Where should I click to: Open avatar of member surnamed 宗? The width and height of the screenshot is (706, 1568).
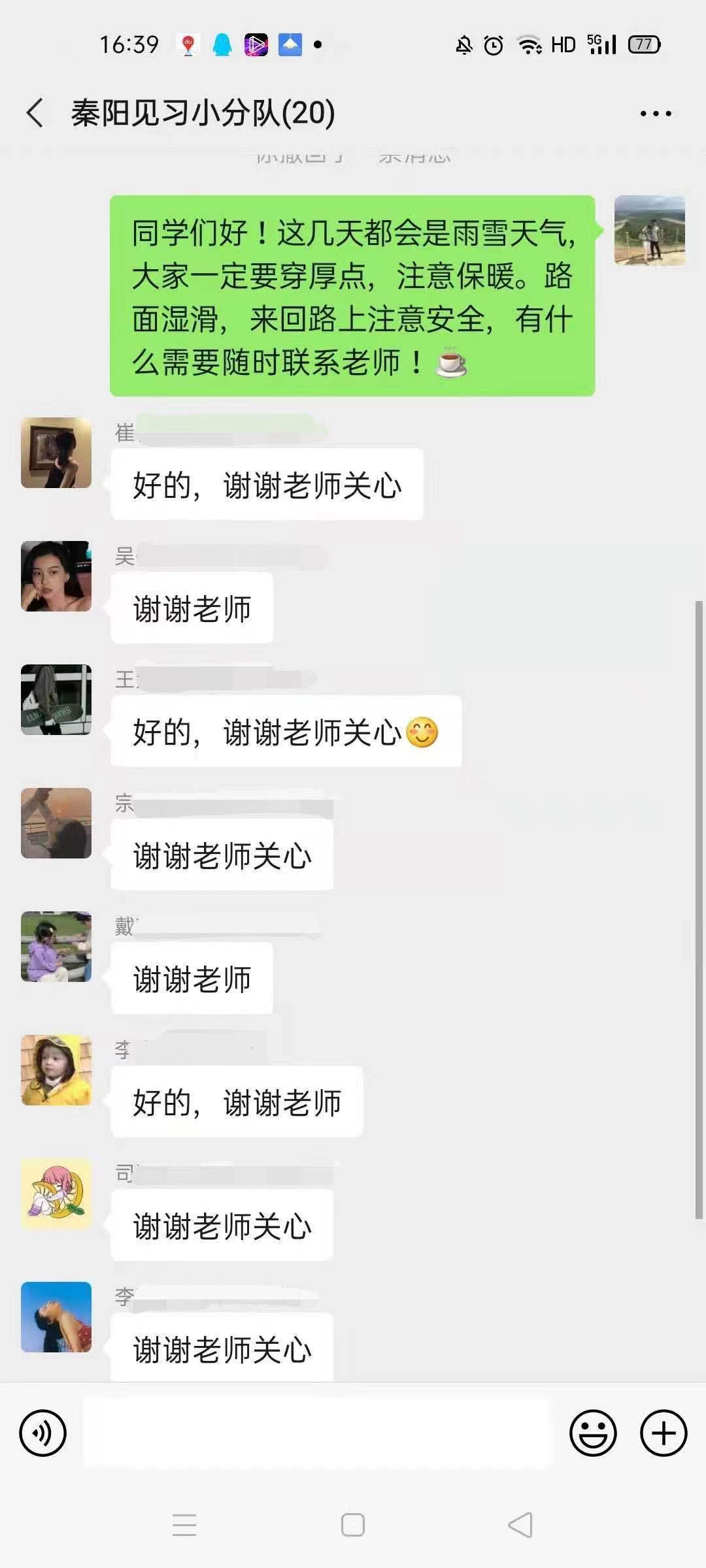point(56,823)
